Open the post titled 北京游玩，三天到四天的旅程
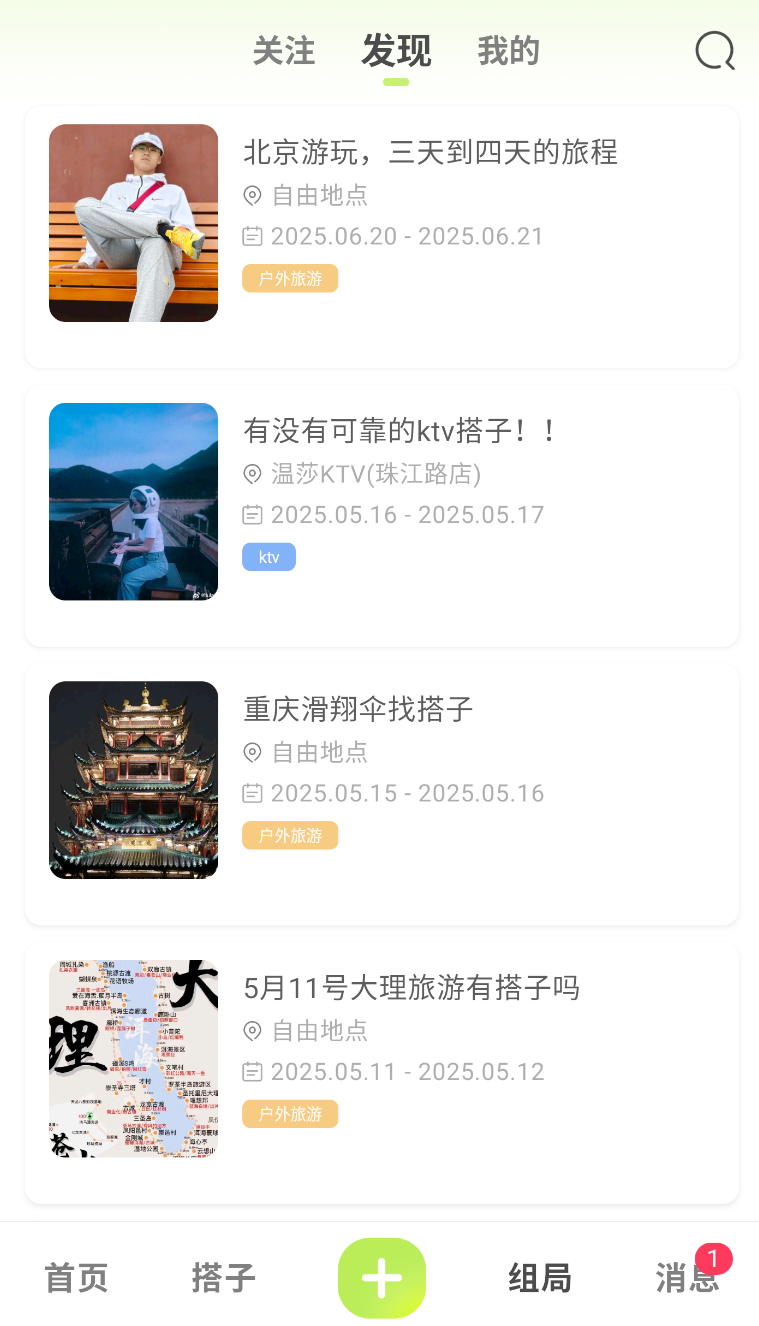This screenshot has height=1326, width=759. pyautogui.click(x=430, y=153)
